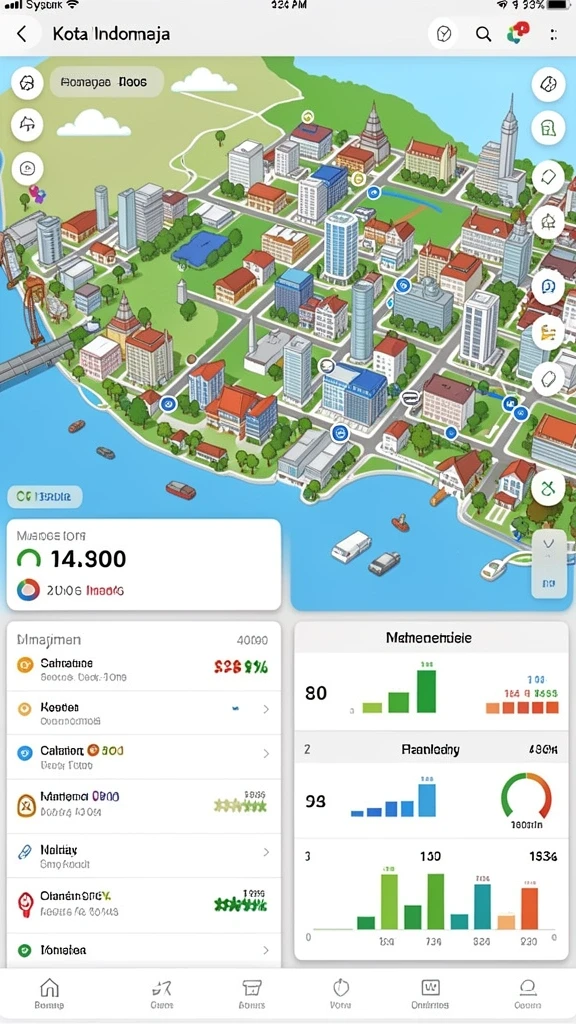Image resolution: width=576 pixels, height=1024 pixels.
Task: Open the last list row with the green icon
Action: (x=144, y=950)
